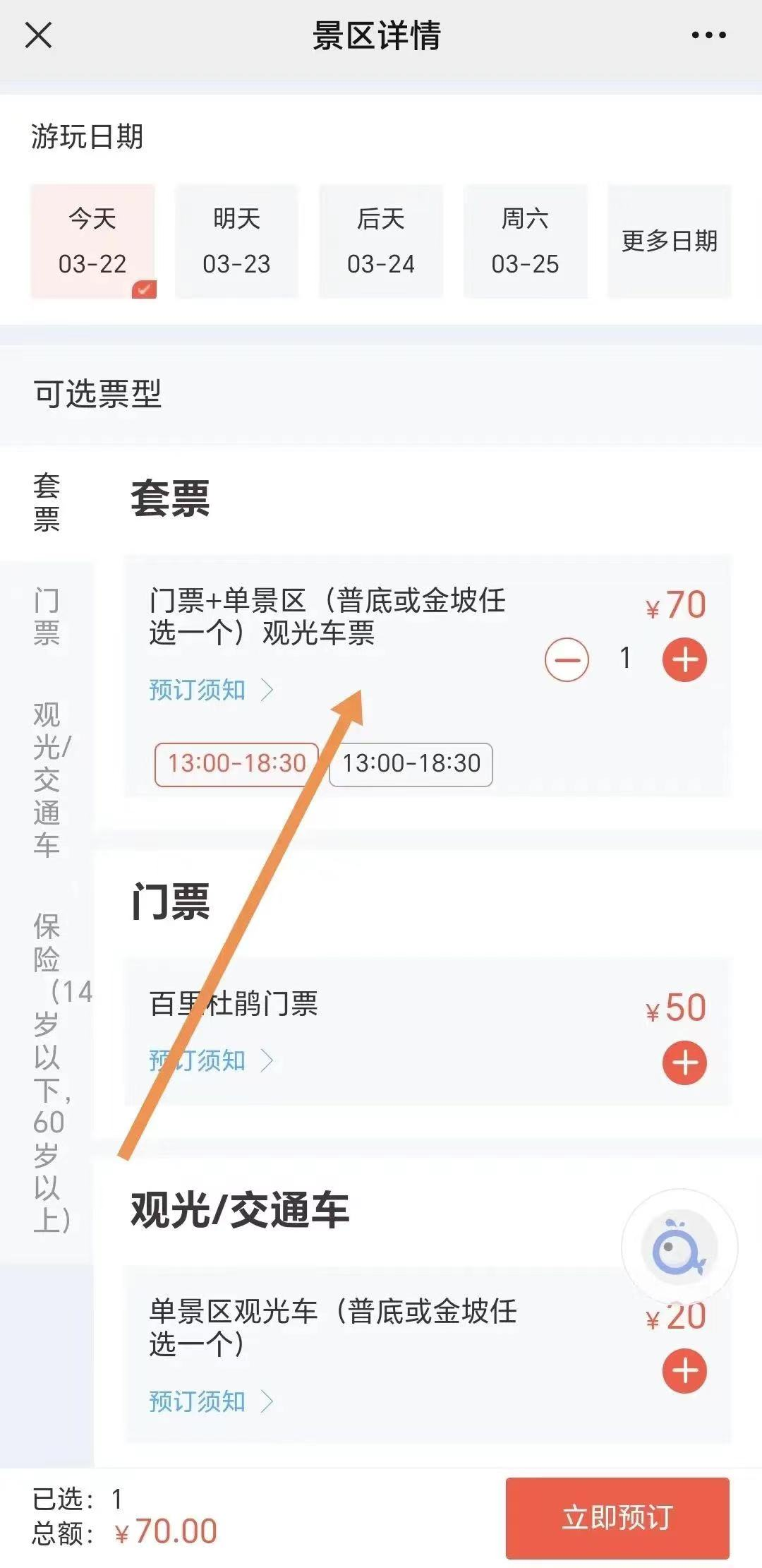762x1568 pixels.
Task: Open the floating customer service assistant
Action: tap(679, 1248)
